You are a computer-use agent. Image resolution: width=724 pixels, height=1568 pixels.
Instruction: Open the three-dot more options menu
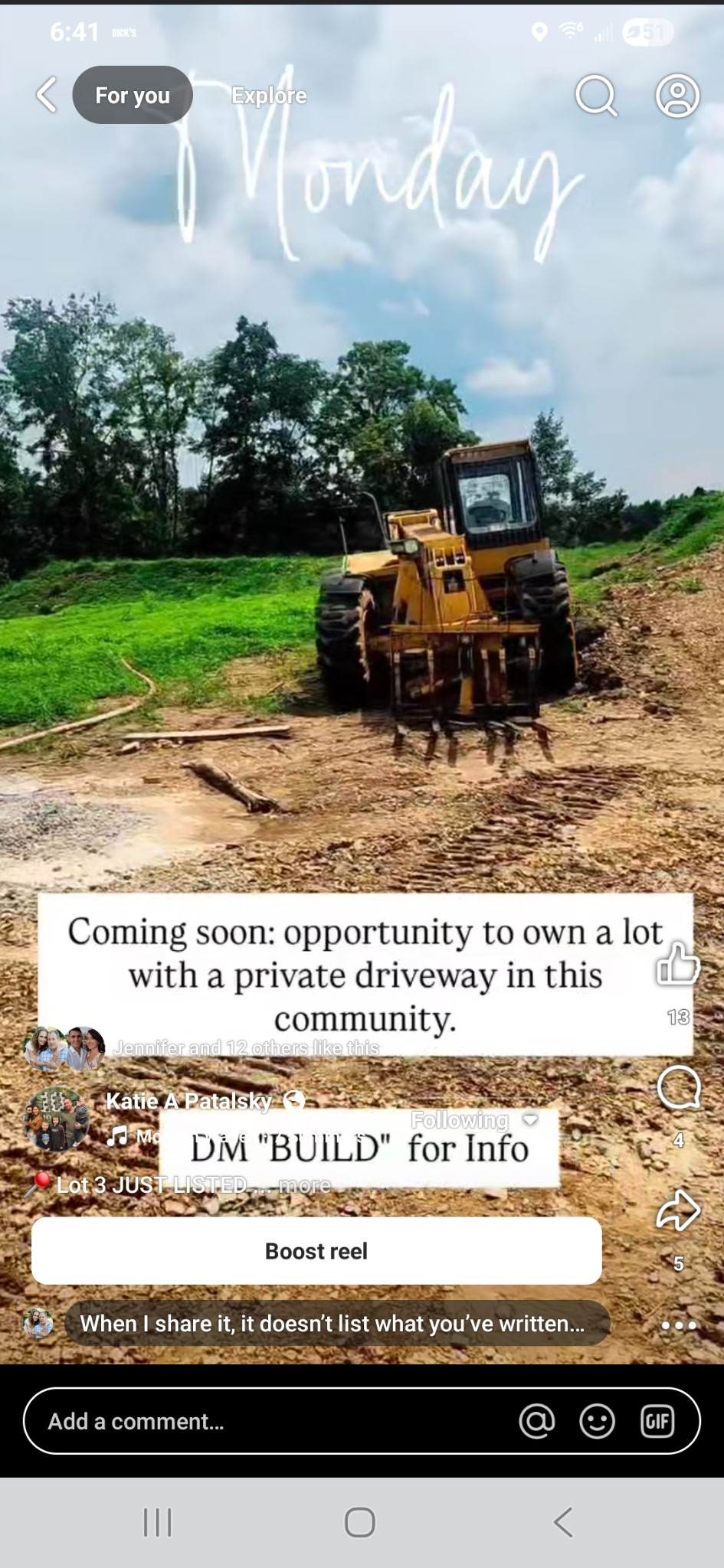(678, 1325)
